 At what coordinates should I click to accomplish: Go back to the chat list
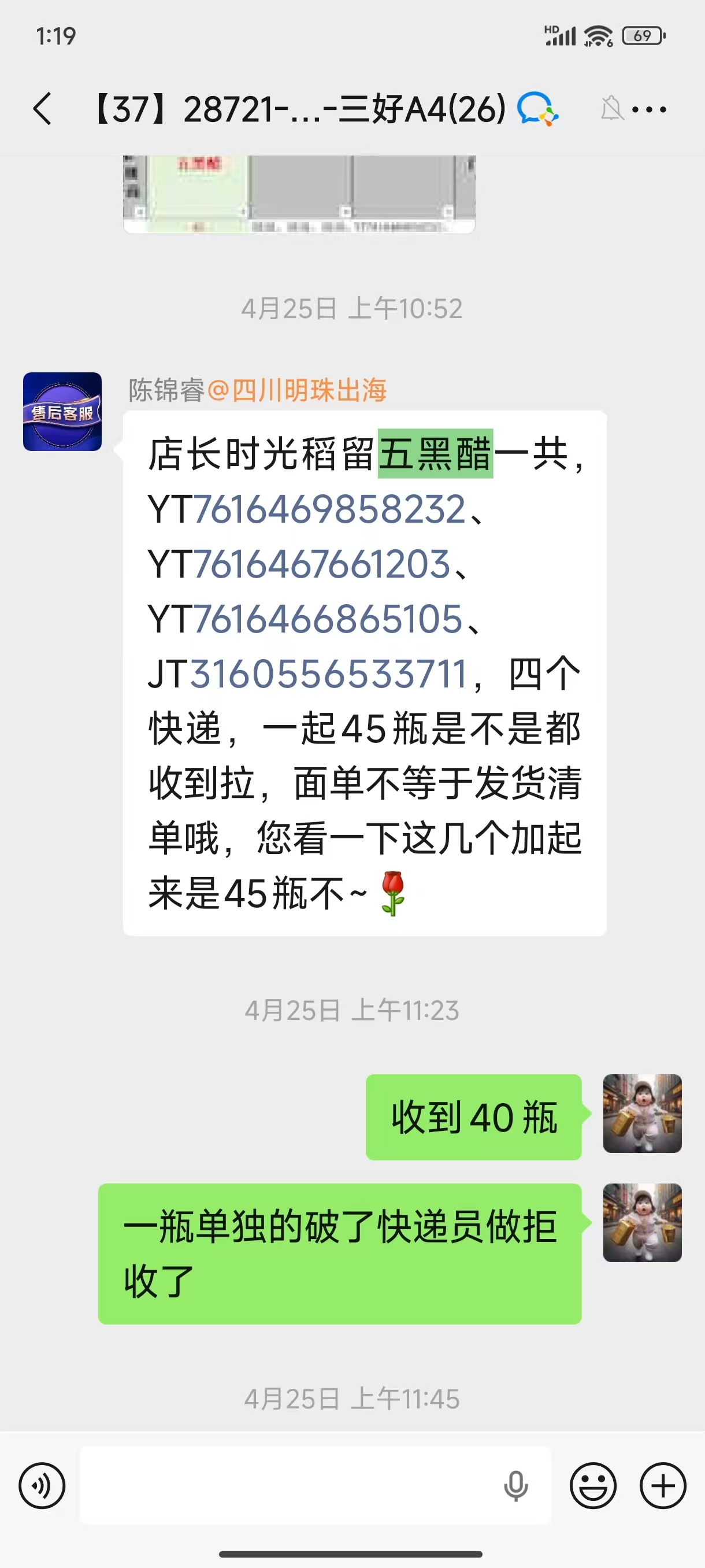click(x=42, y=109)
